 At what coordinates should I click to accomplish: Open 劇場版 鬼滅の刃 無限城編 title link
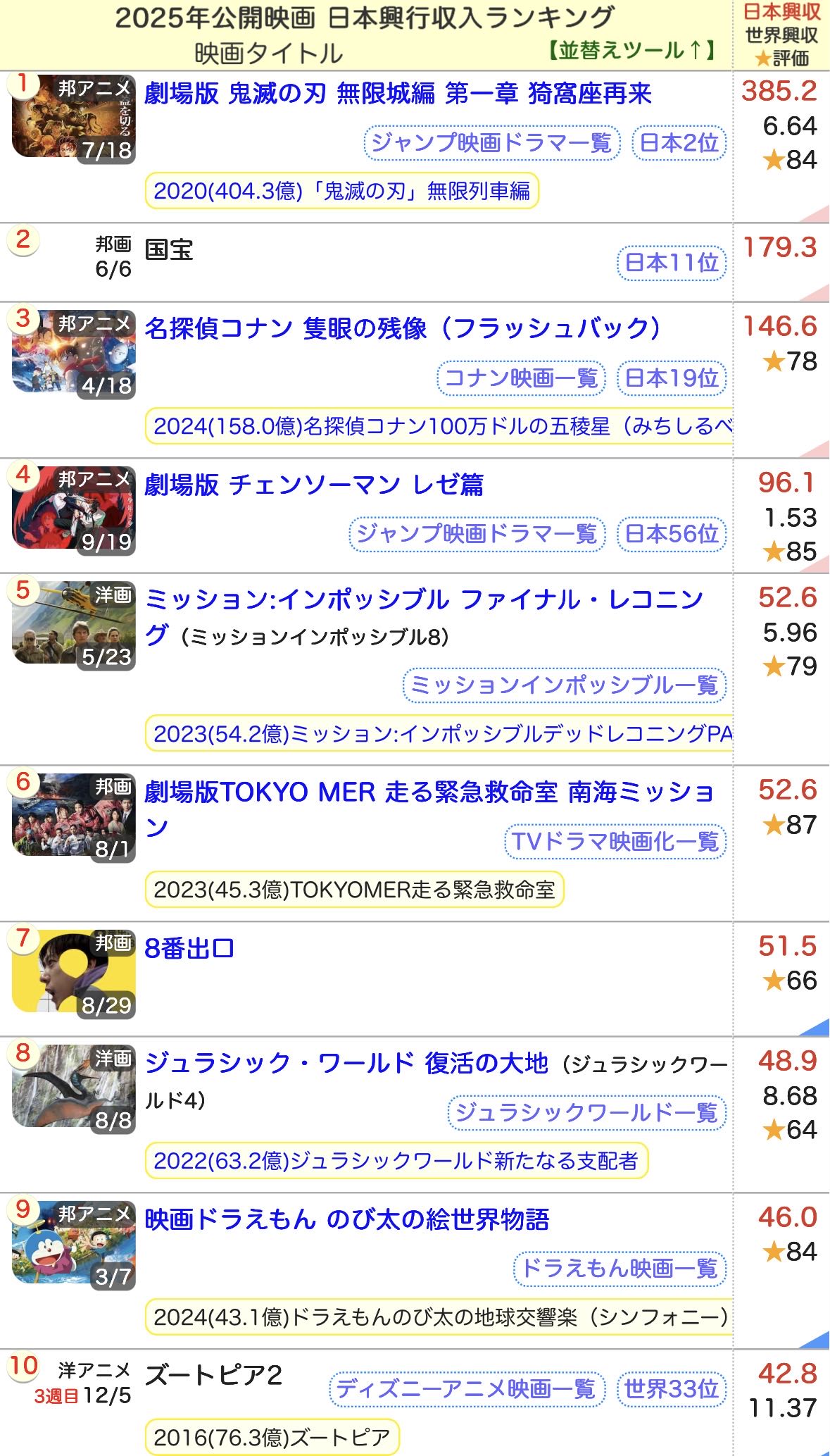tap(398, 94)
